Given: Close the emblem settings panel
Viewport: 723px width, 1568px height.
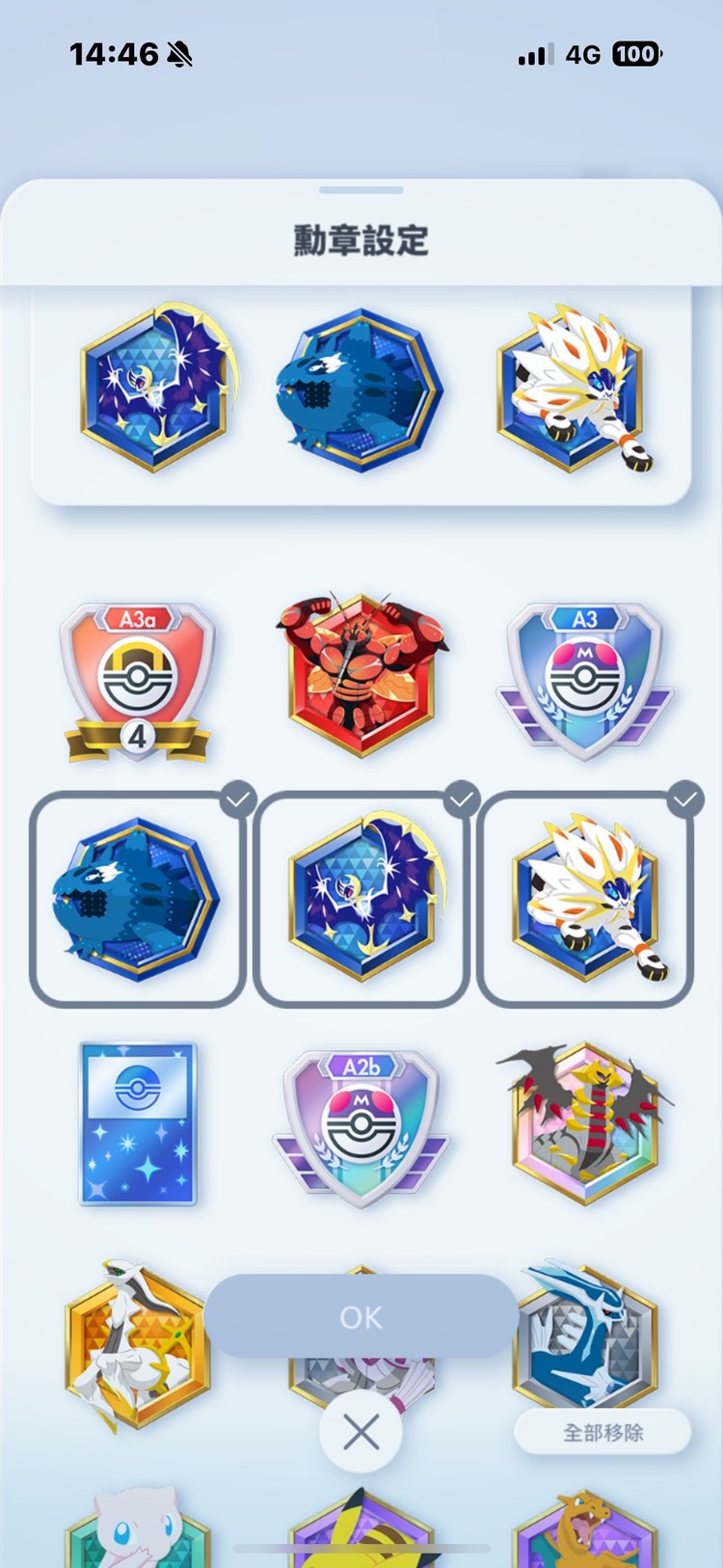Looking at the screenshot, I should [x=361, y=1432].
